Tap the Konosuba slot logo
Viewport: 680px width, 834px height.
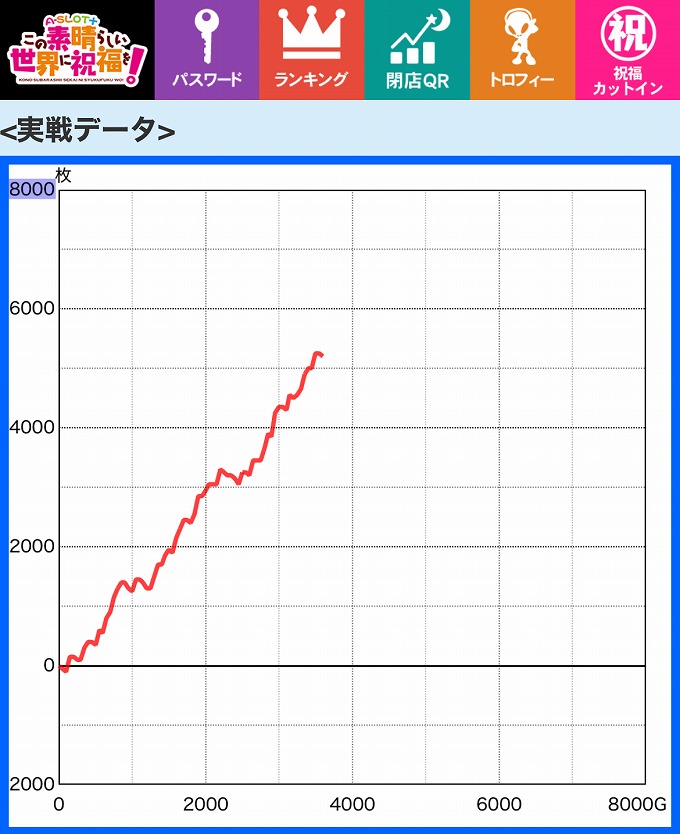point(77,50)
